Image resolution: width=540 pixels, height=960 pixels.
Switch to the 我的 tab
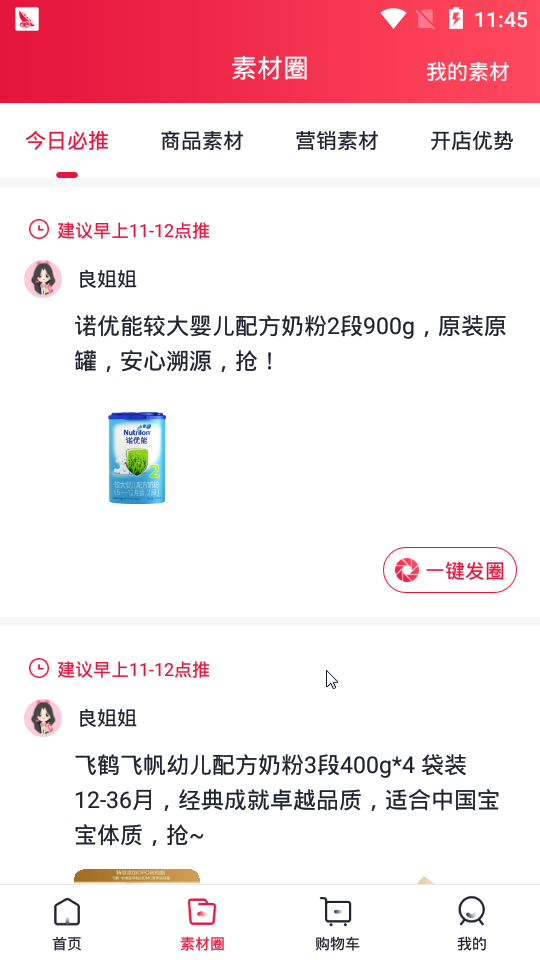tap(471, 923)
